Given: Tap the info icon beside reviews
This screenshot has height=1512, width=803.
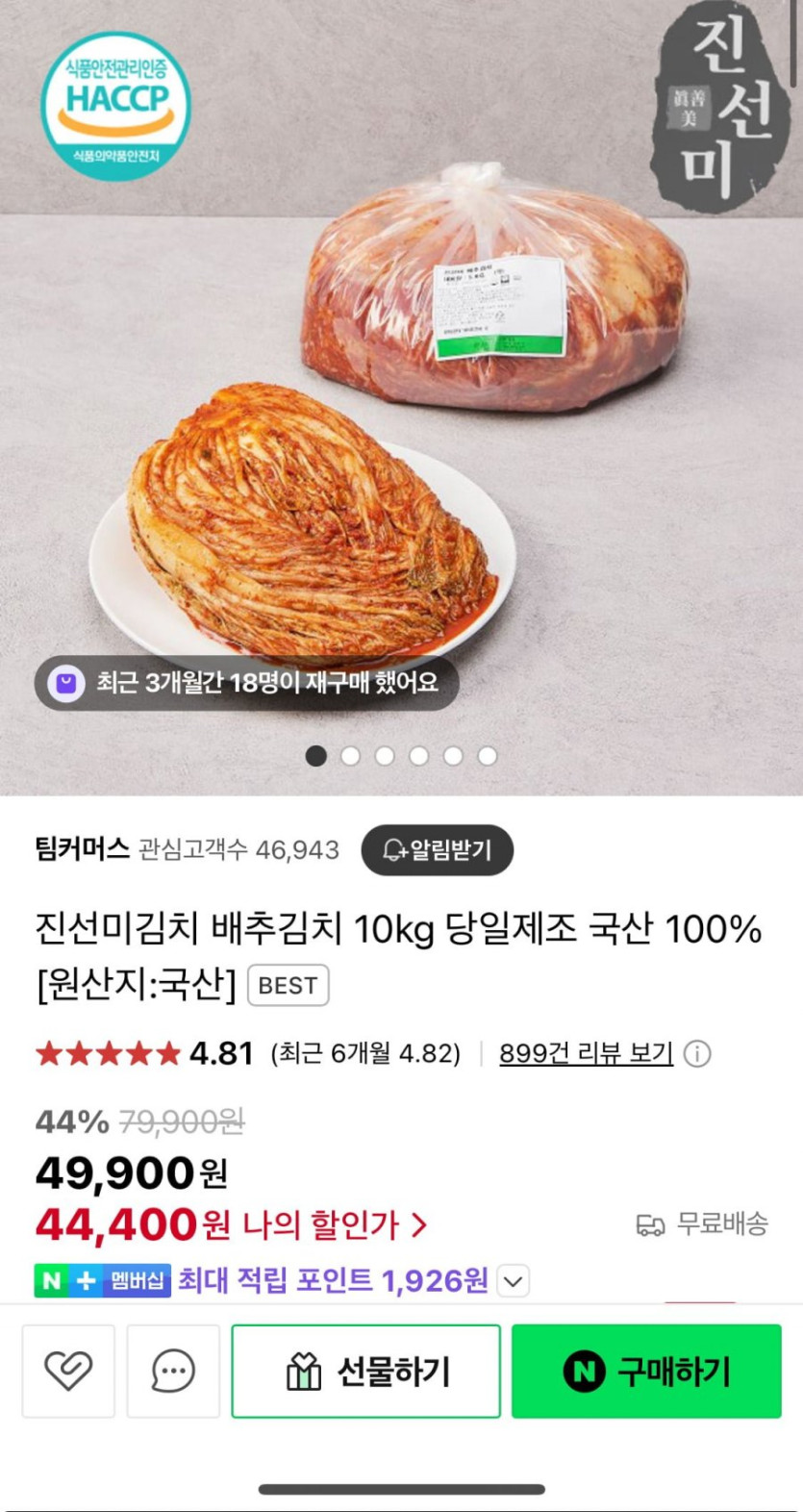Looking at the screenshot, I should pyautogui.click(x=697, y=1054).
